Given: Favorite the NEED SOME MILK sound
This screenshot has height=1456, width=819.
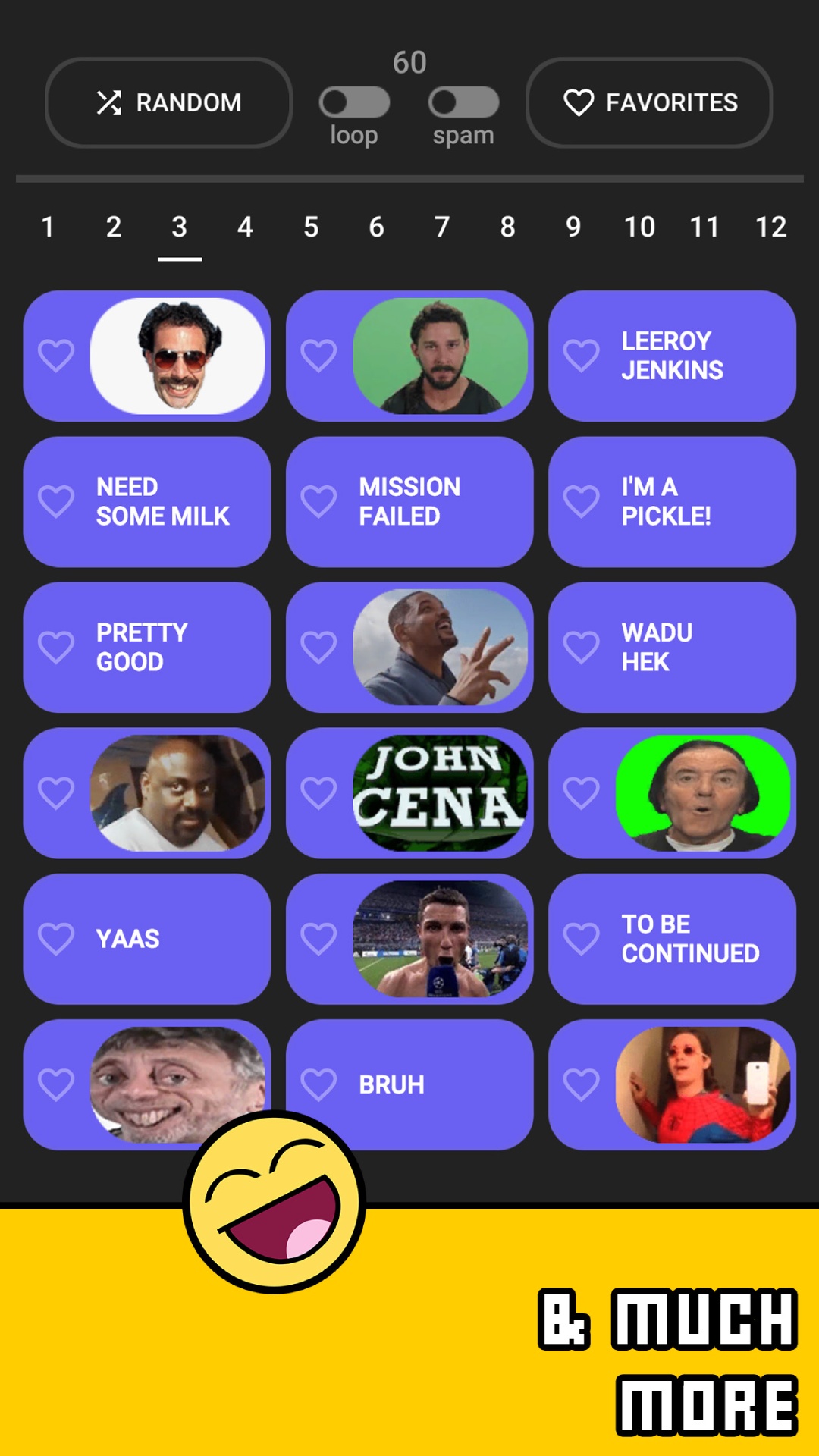Looking at the screenshot, I should (x=55, y=500).
